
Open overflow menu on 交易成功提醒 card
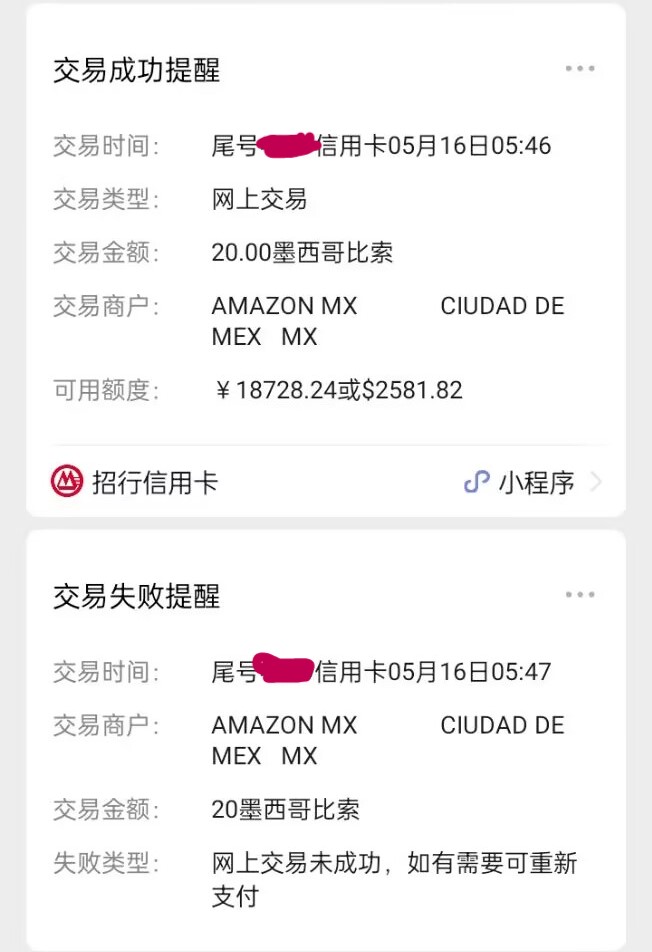580,69
